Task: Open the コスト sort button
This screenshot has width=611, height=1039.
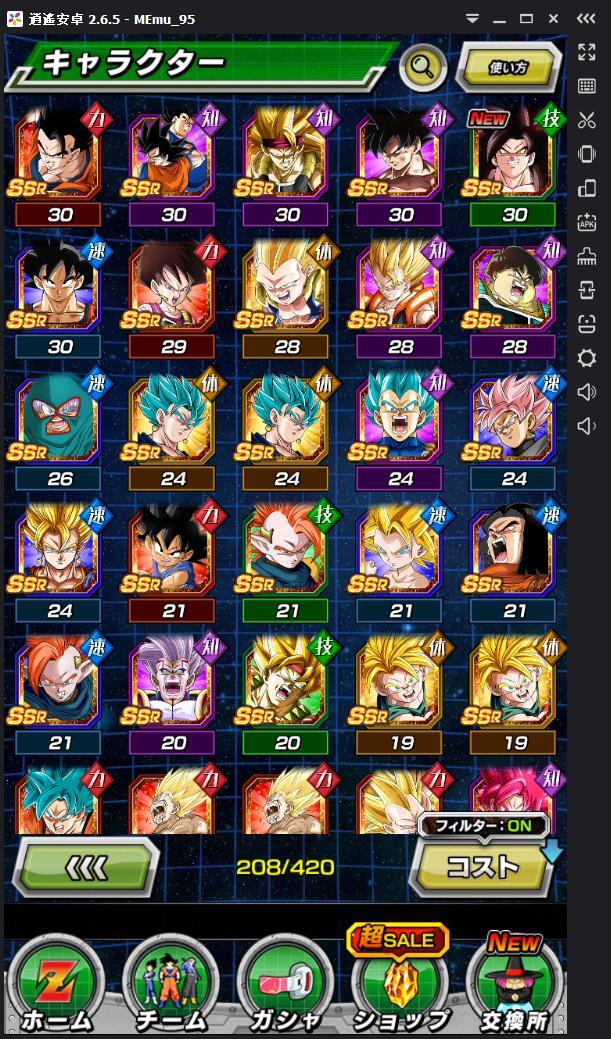Action: click(483, 866)
